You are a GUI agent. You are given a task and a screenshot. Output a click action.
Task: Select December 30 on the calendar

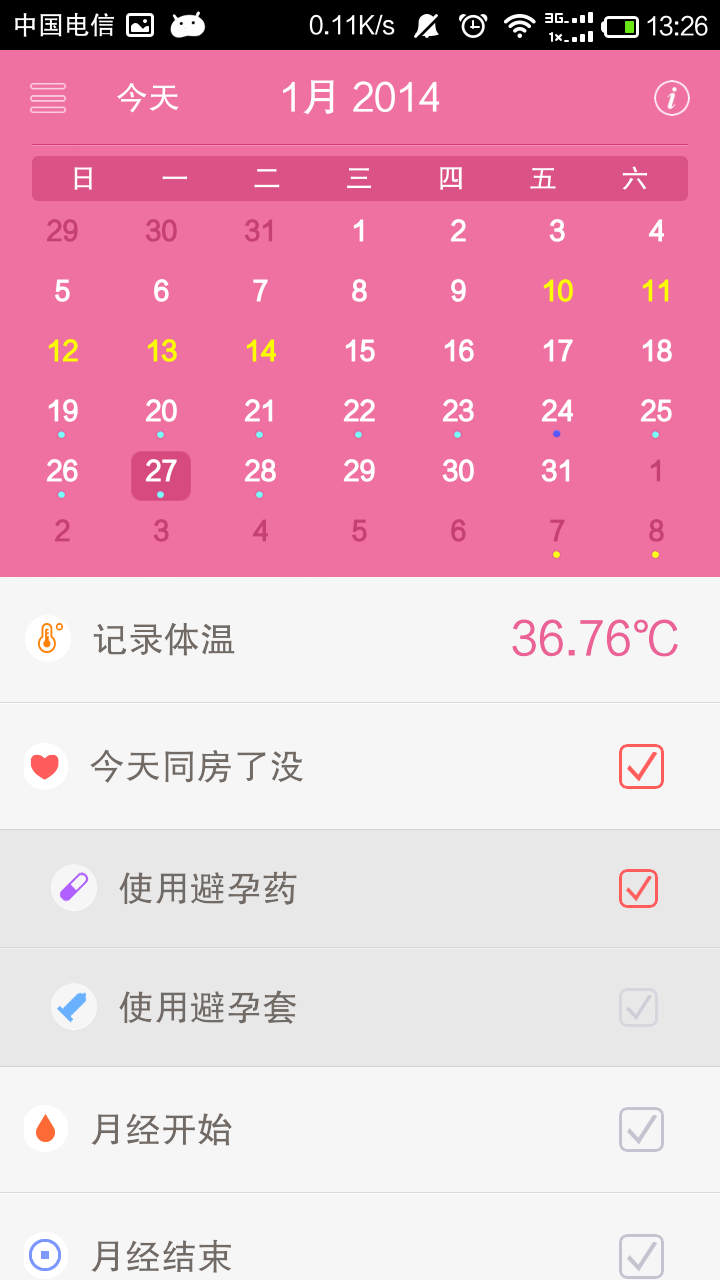coord(161,231)
